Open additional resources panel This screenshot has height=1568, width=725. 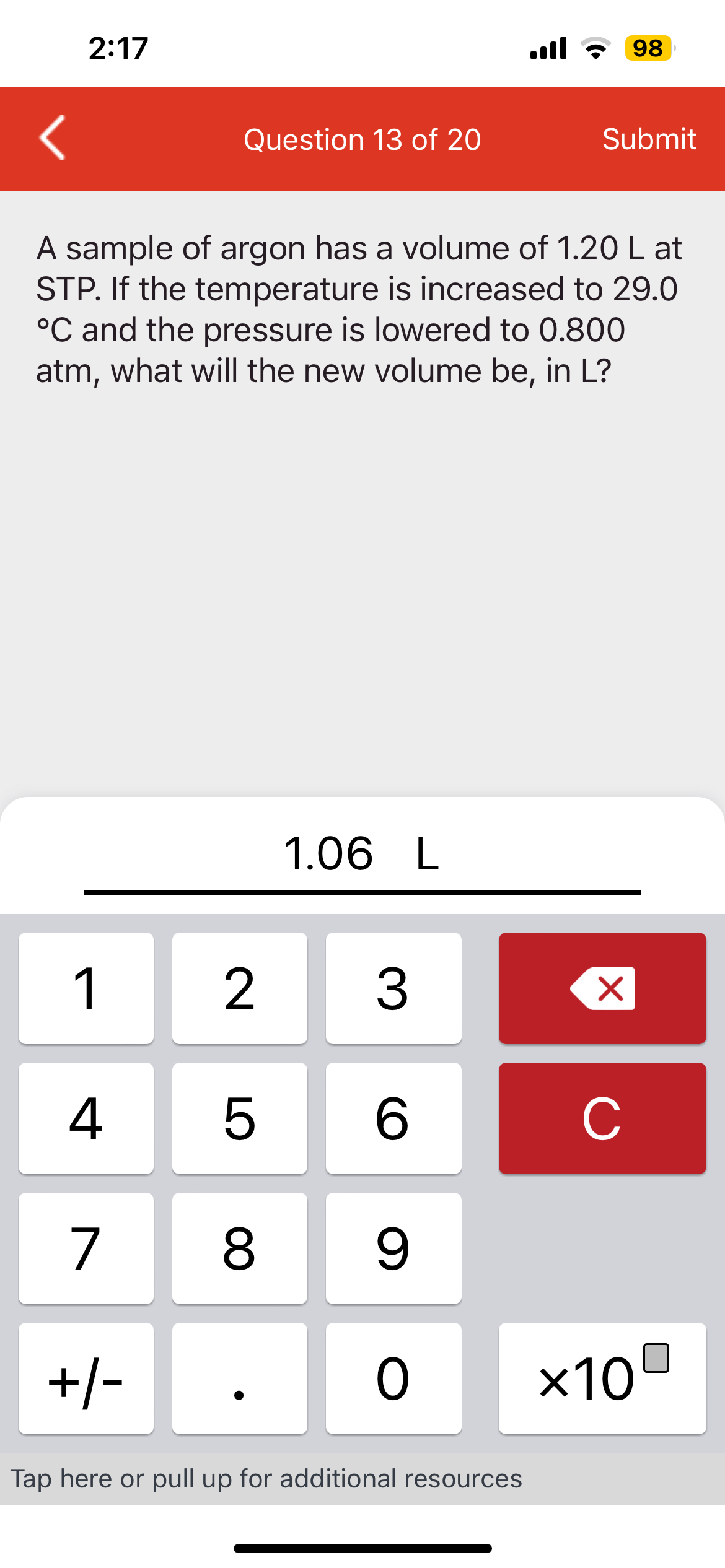pos(266,1478)
